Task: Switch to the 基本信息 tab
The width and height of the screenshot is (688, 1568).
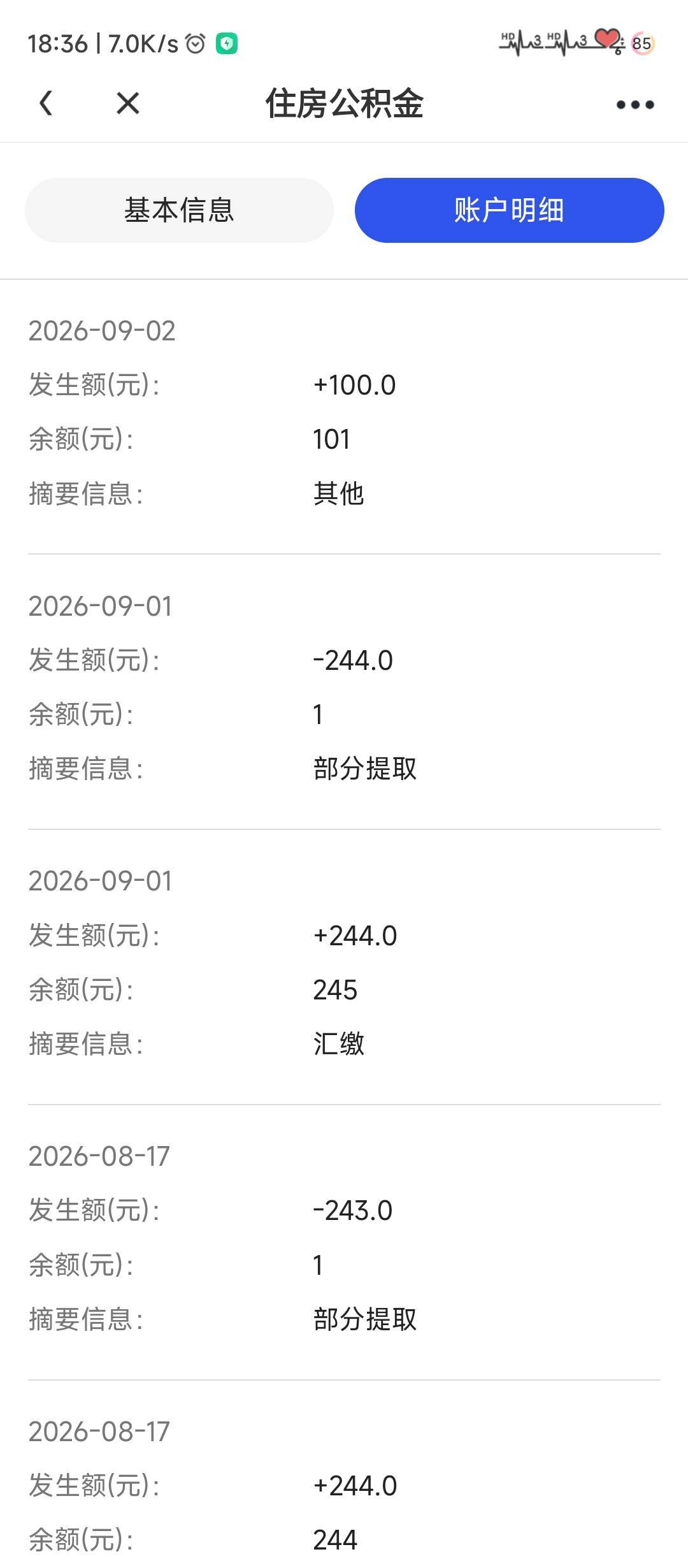Action: point(179,210)
